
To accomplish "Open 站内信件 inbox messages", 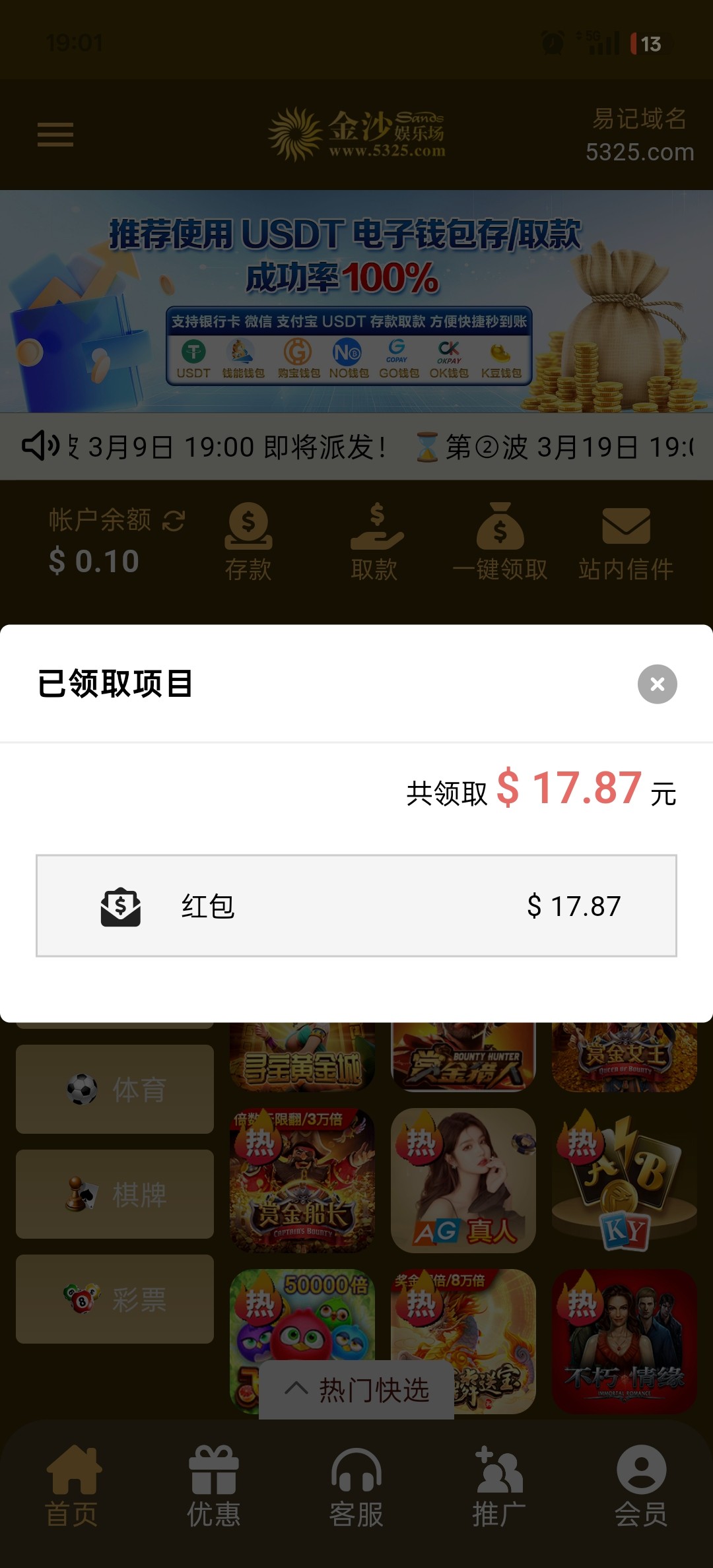I will pos(626,542).
